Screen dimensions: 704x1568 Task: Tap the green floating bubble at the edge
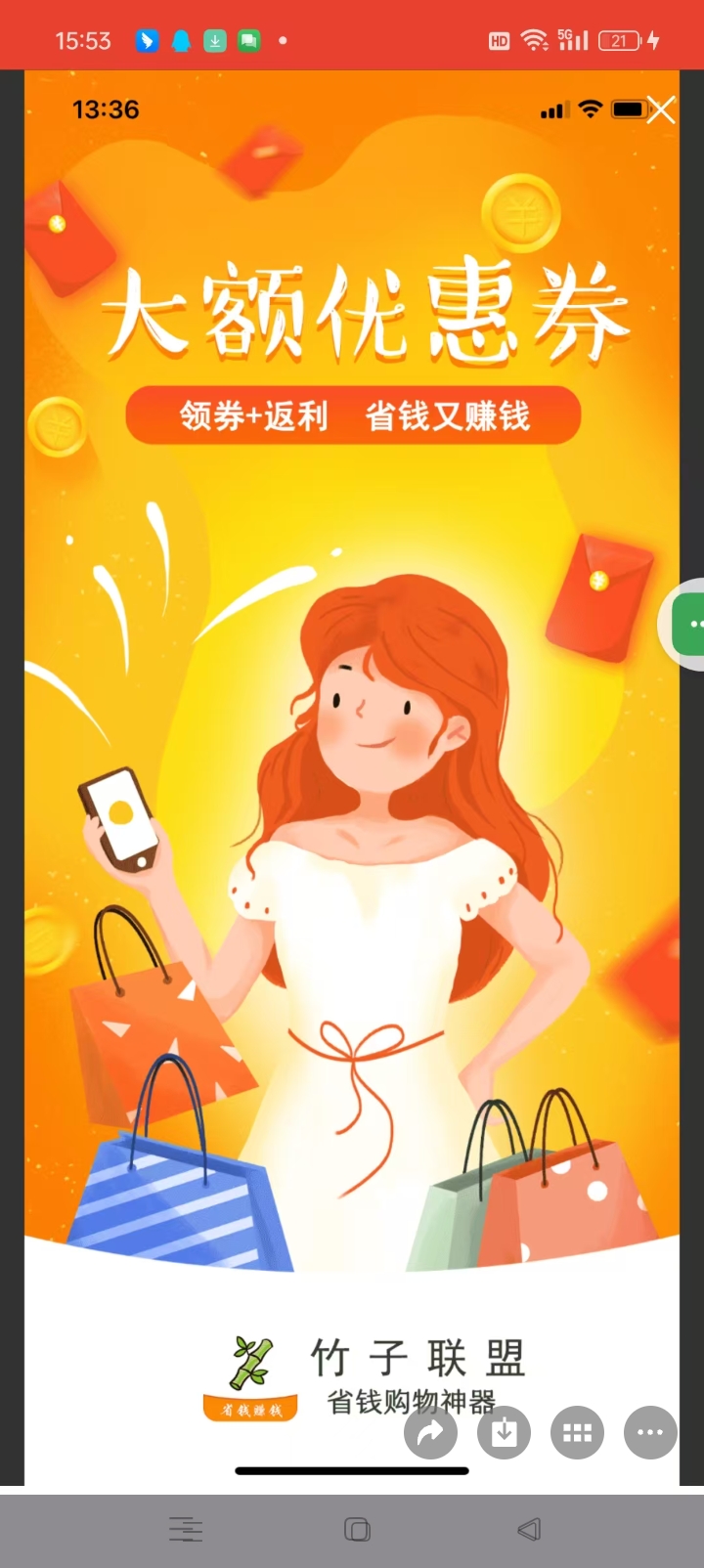pos(690,624)
